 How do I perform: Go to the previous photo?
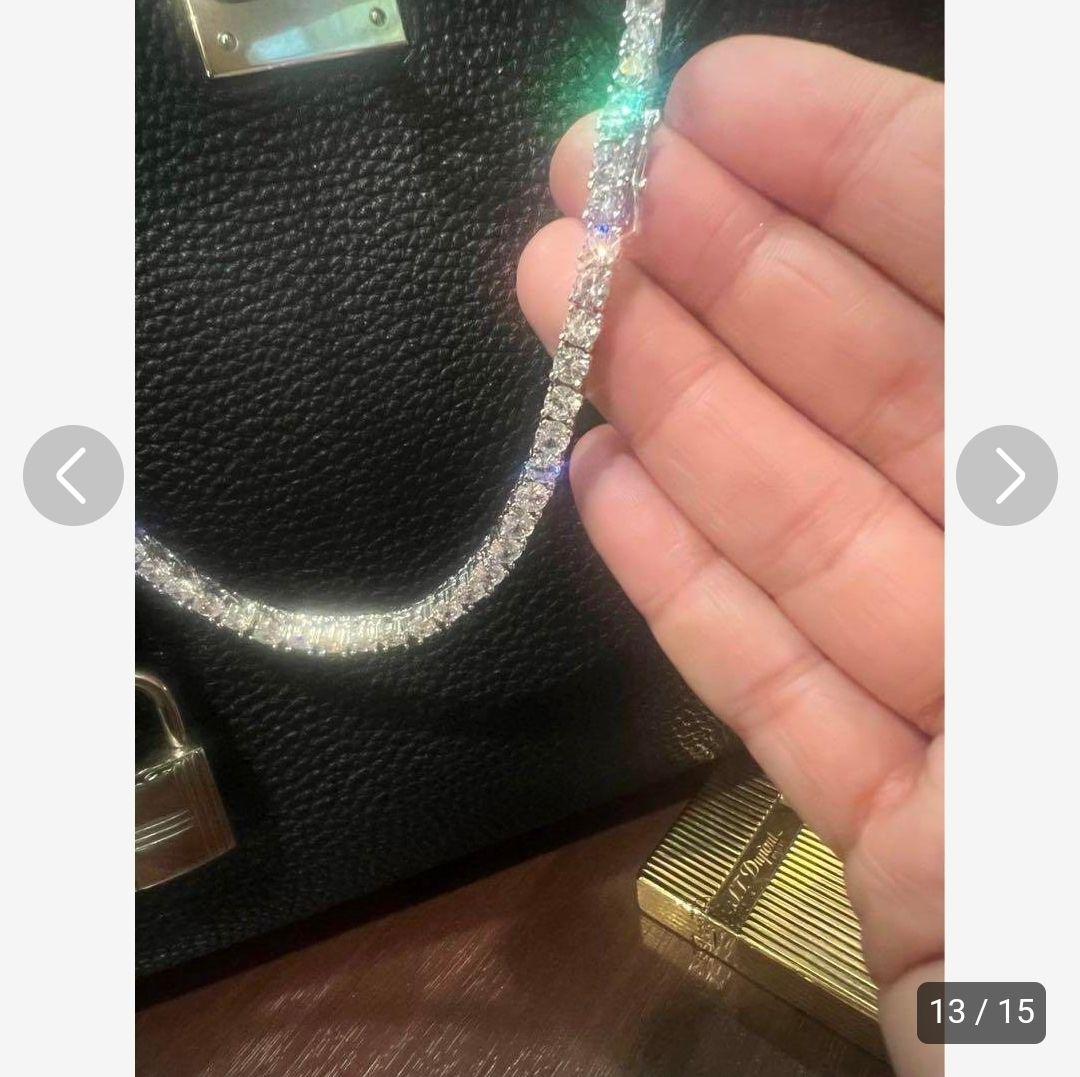coord(73,476)
